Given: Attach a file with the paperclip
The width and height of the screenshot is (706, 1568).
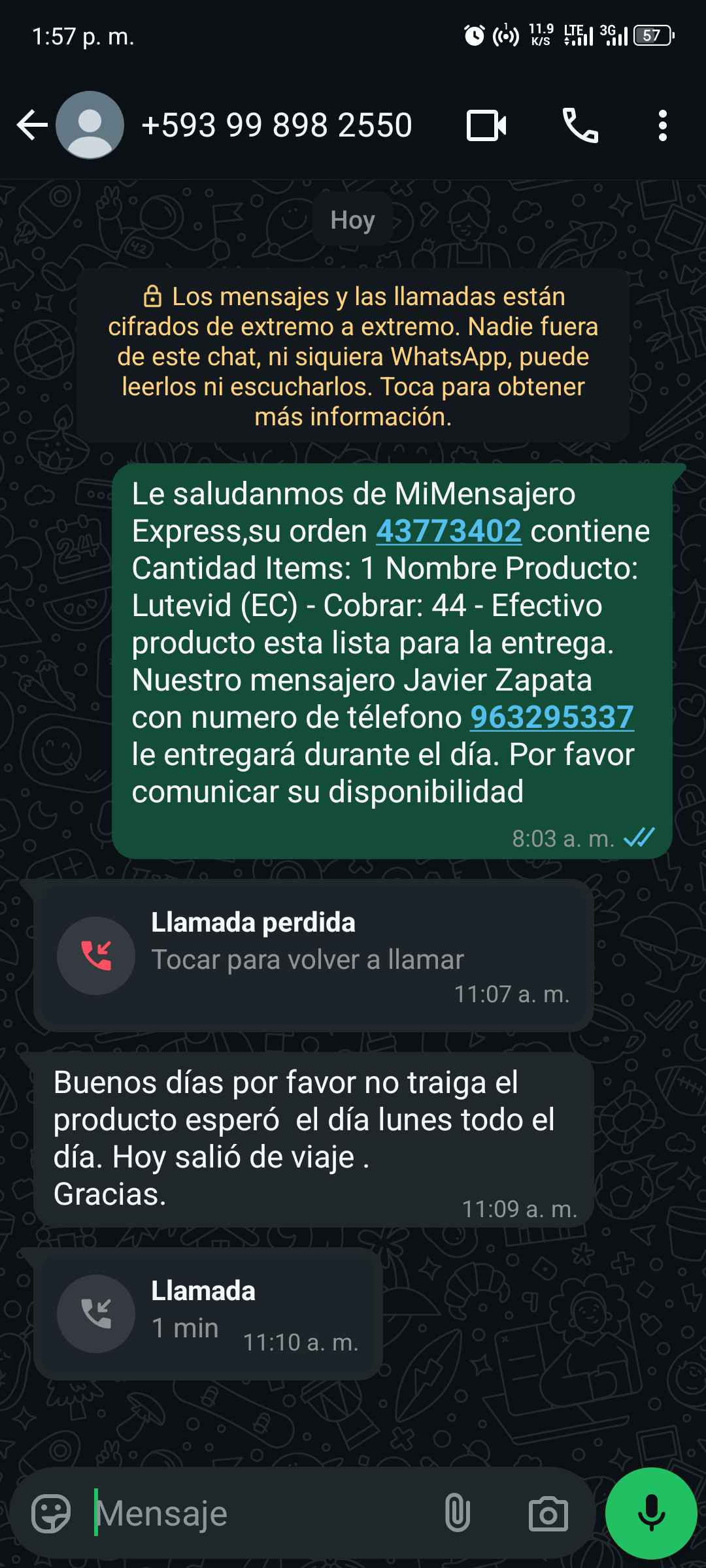Looking at the screenshot, I should click(457, 1513).
